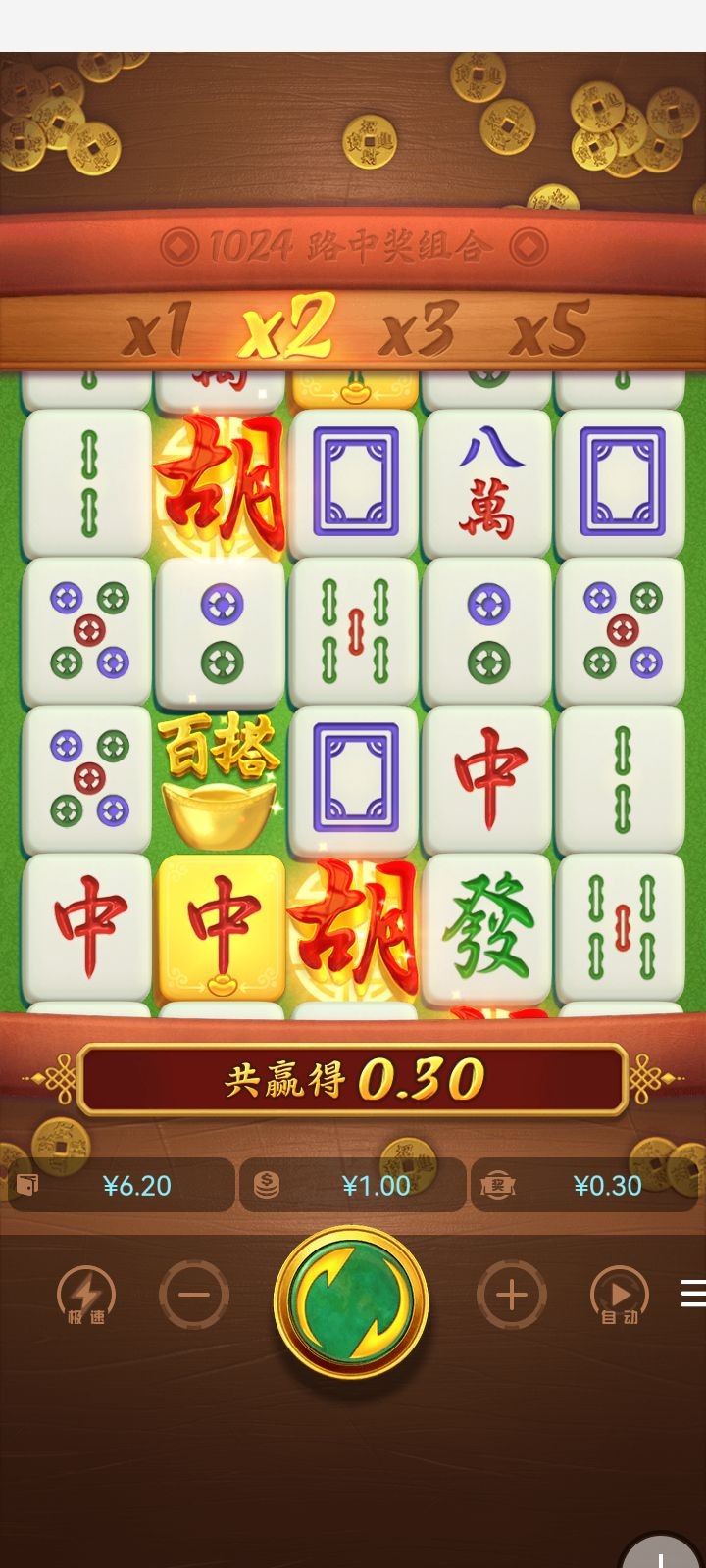Open the hamburger menu
Image resolution: width=706 pixels, height=1568 pixels.
pos(692,1294)
